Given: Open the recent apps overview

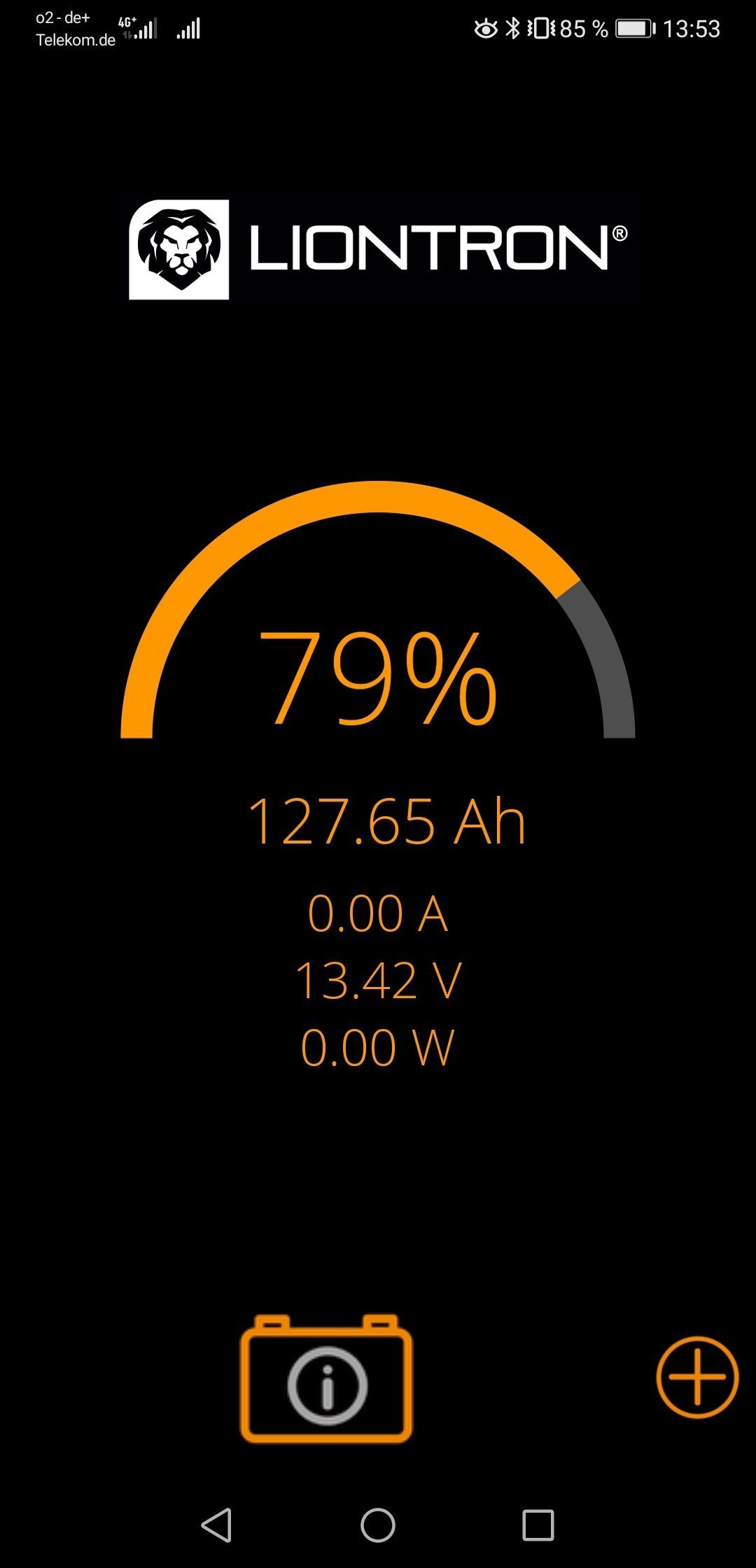Looking at the screenshot, I should pyautogui.click(x=538, y=1525).
